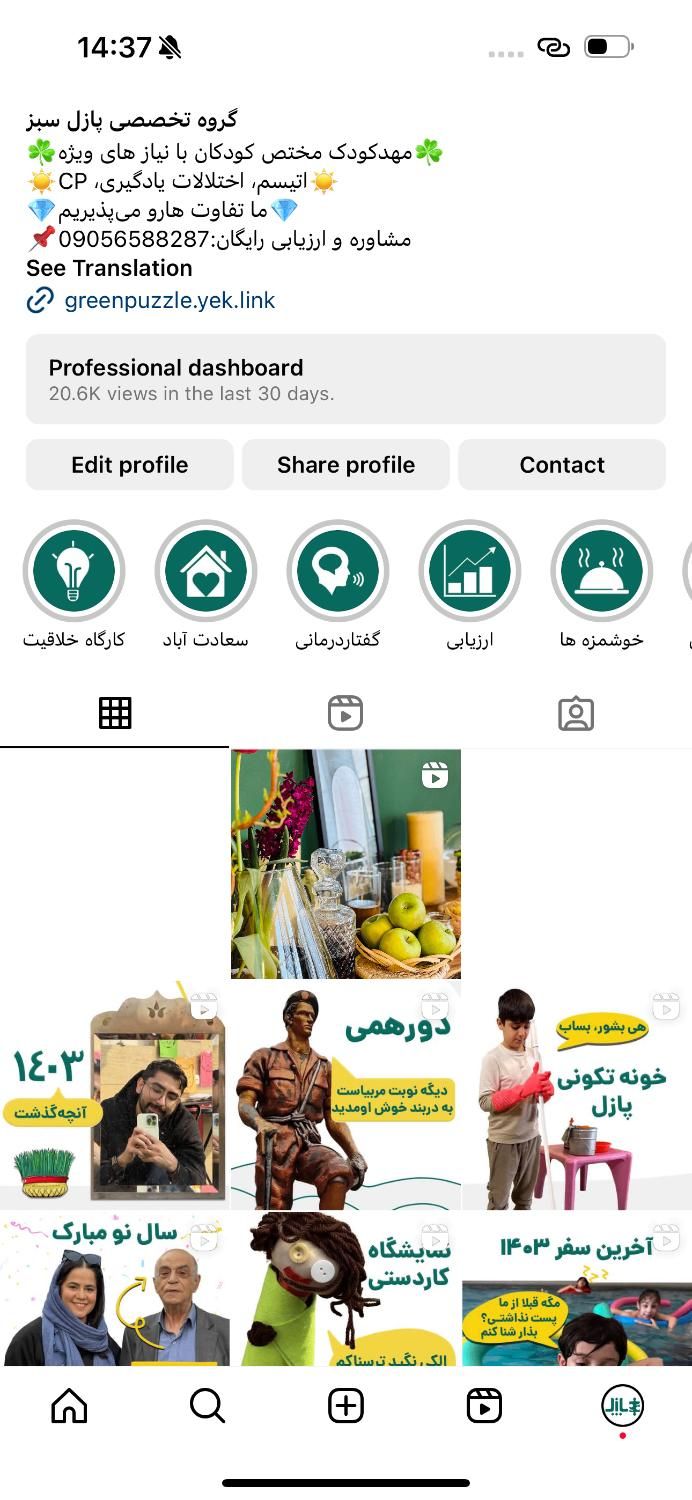692x1500 pixels.
Task: View the گفتاردرمانی story highlight
Action: (x=338, y=571)
